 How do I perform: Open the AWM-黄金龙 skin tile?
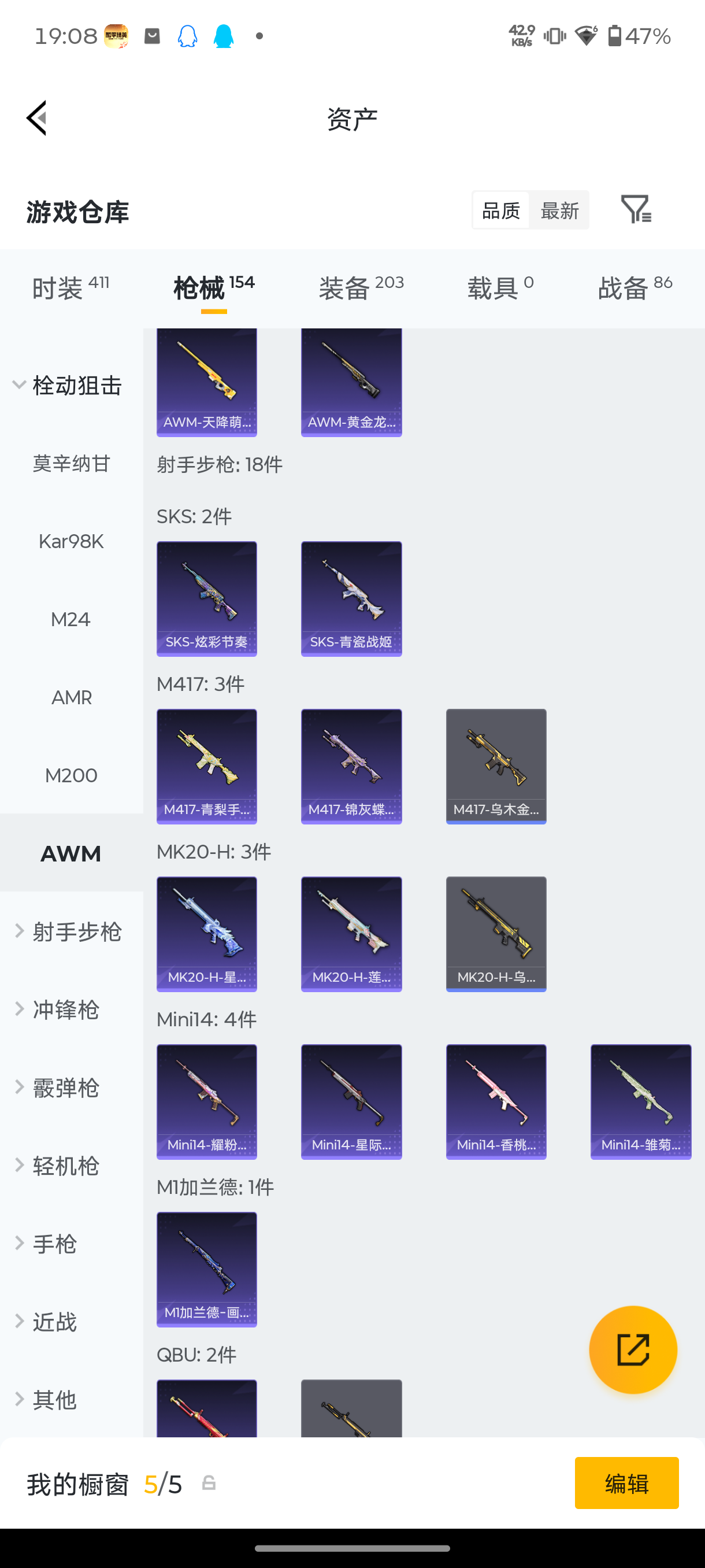pyautogui.click(x=351, y=382)
